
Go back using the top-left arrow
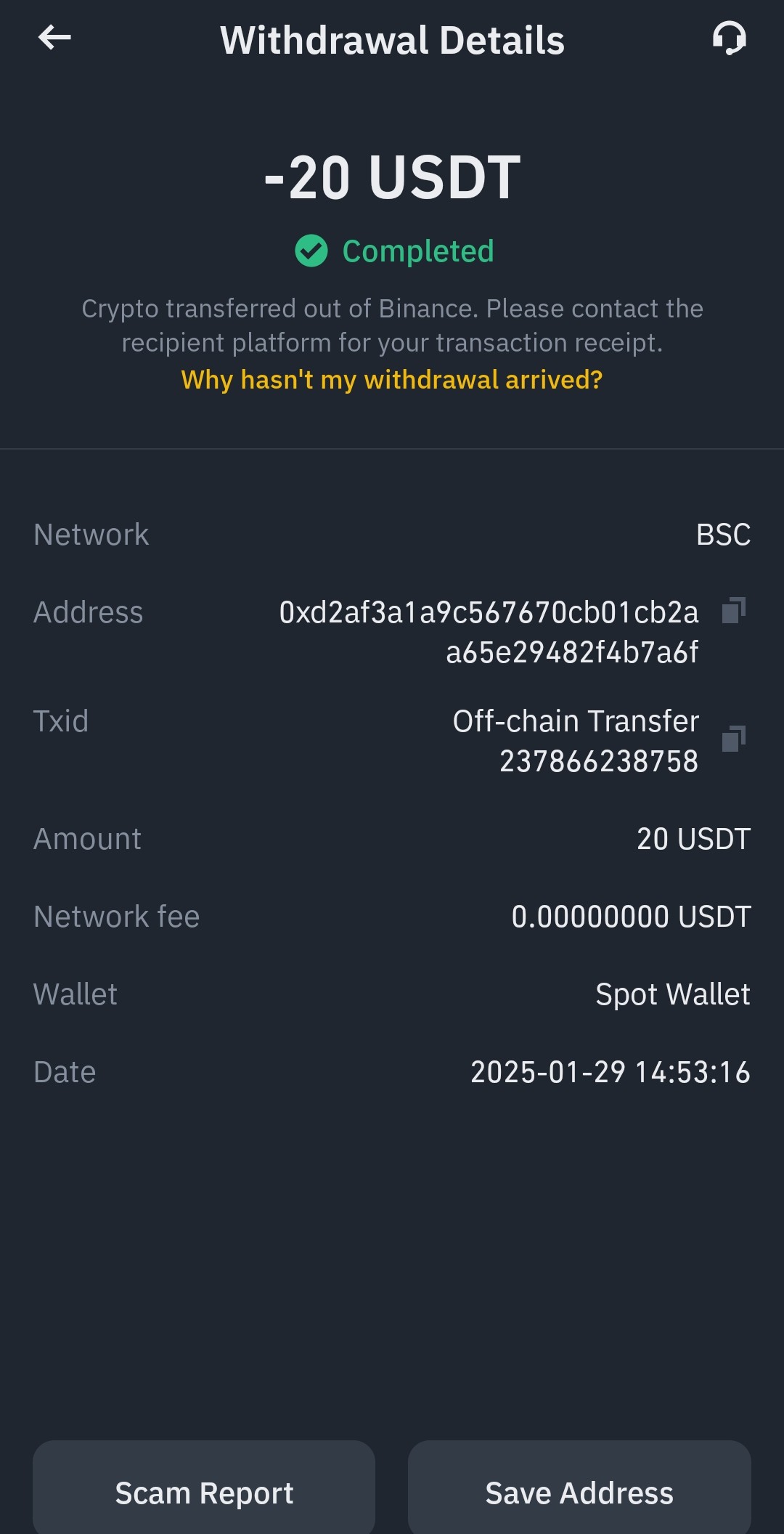(54, 38)
